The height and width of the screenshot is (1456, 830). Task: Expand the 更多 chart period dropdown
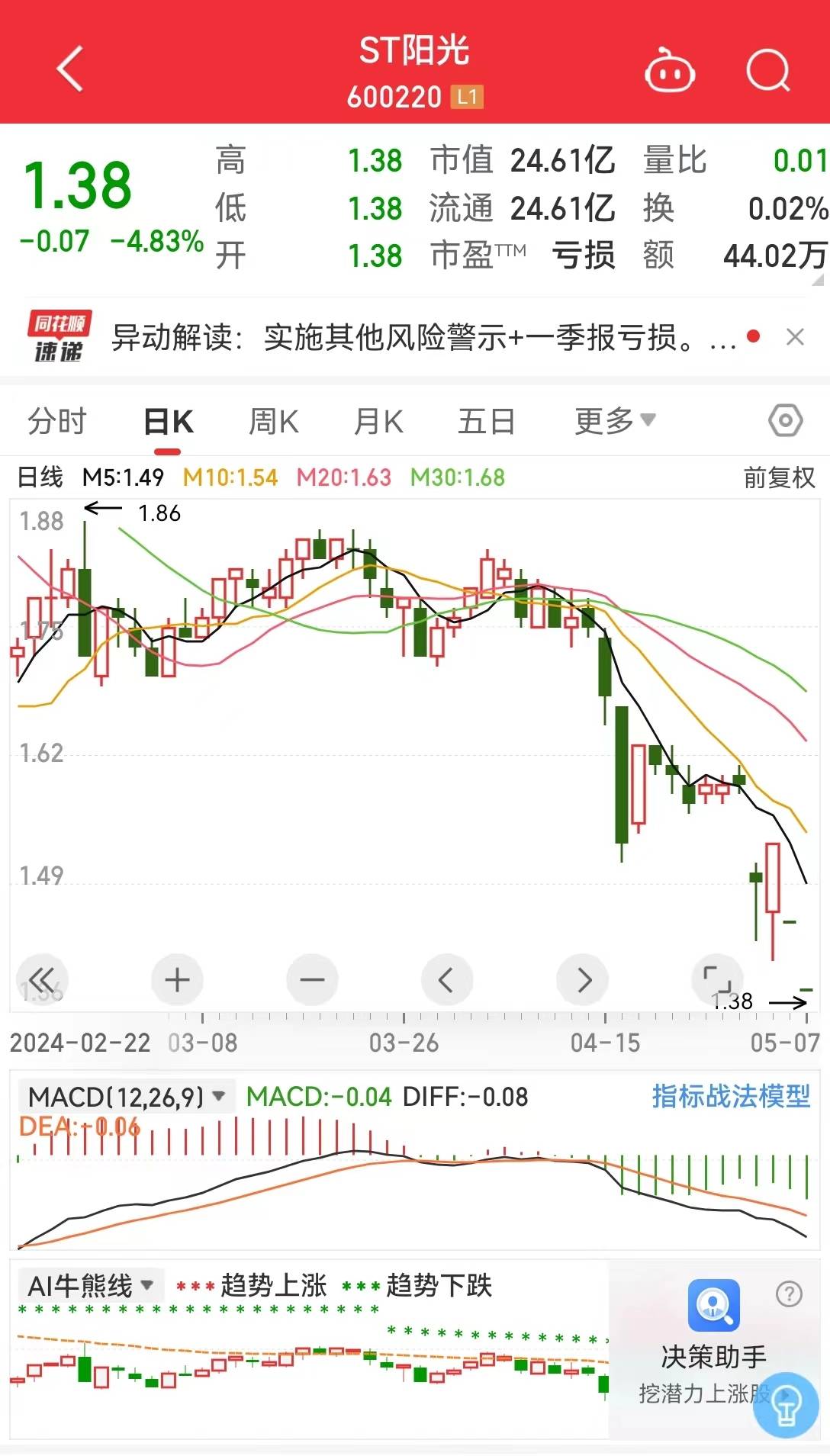click(x=614, y=421)
